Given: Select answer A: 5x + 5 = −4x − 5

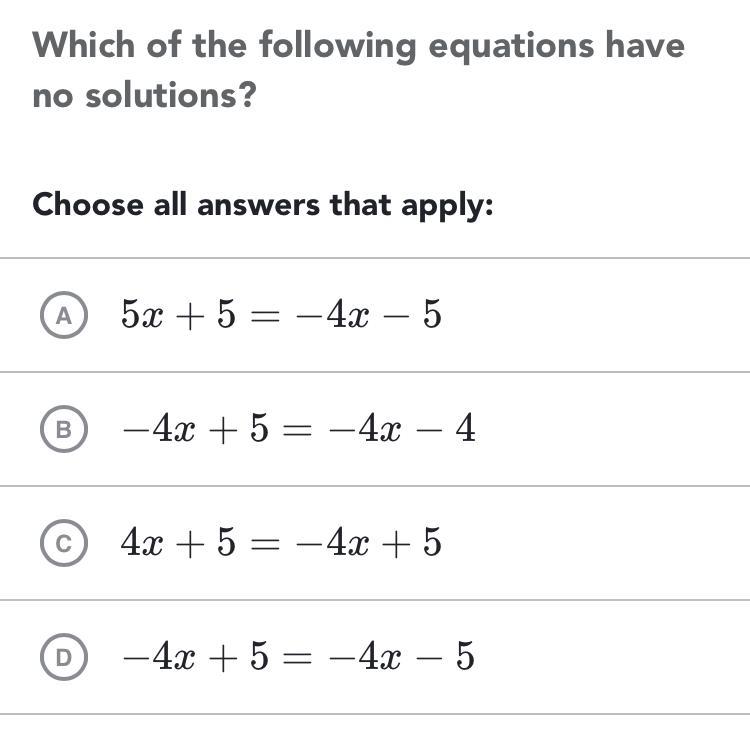Looking at the screenshot, I should click(64, 315).
